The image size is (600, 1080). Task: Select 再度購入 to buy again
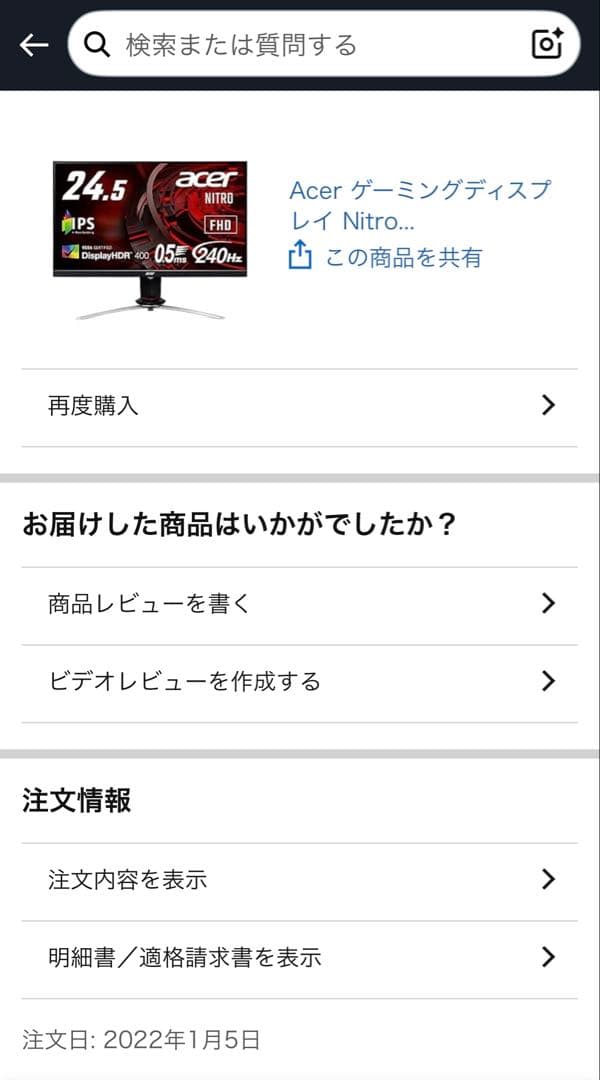pos(300,405)
